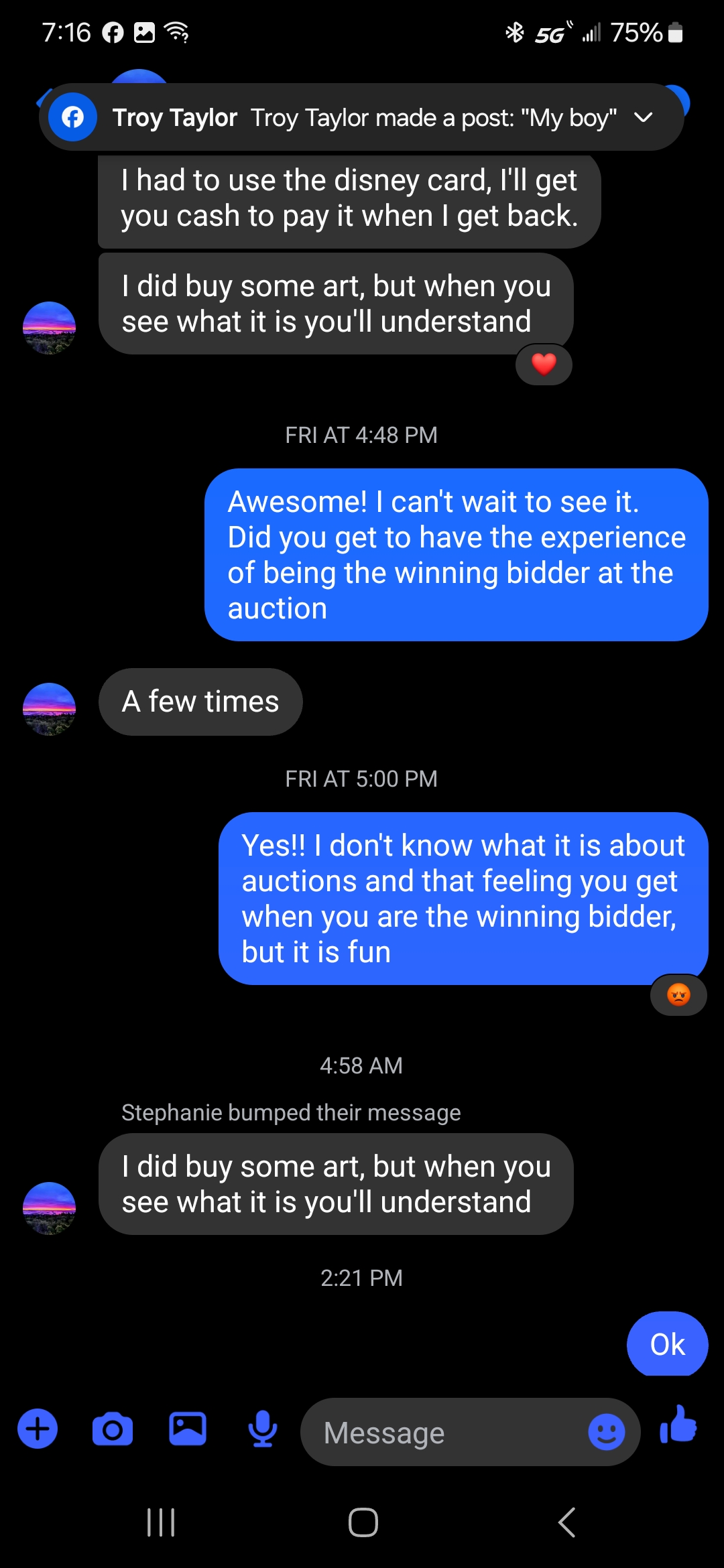
Task: View the heart reaction on the art message
Action: coord(544,364)
